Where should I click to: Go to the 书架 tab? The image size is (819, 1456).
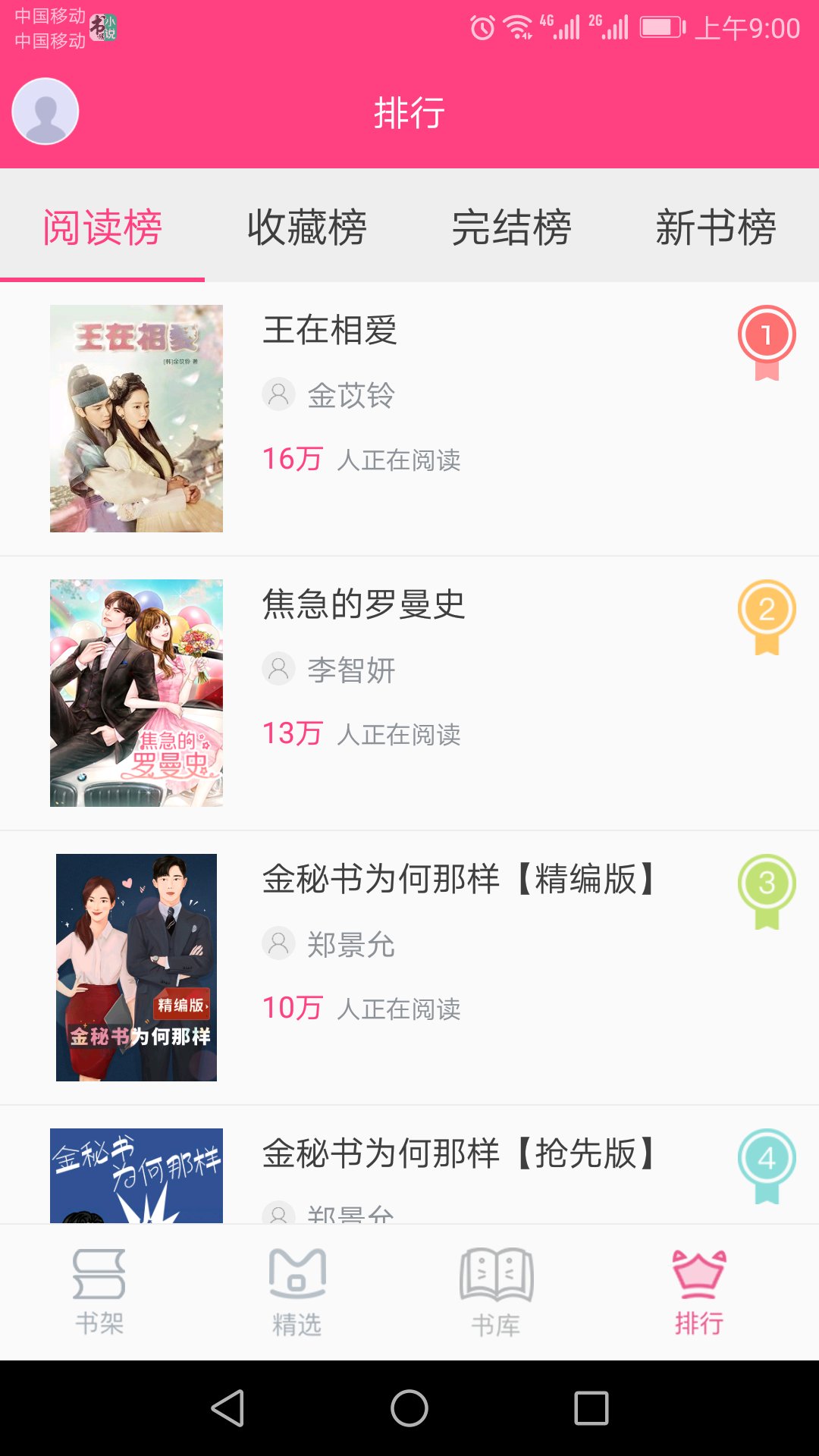point(99,1292)
